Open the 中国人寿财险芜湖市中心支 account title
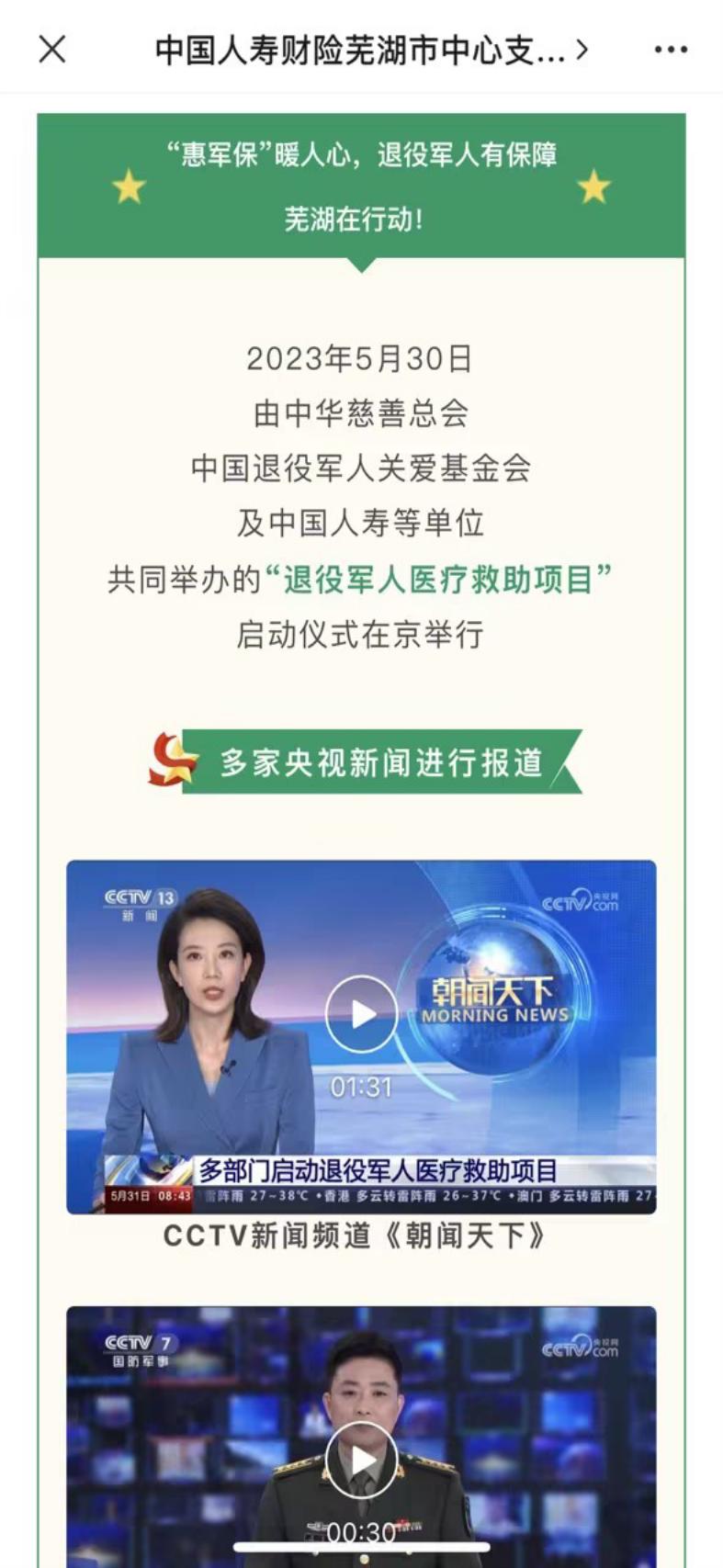The height and width of the screenshot is (1568, 723). click(x=370, y=50)
